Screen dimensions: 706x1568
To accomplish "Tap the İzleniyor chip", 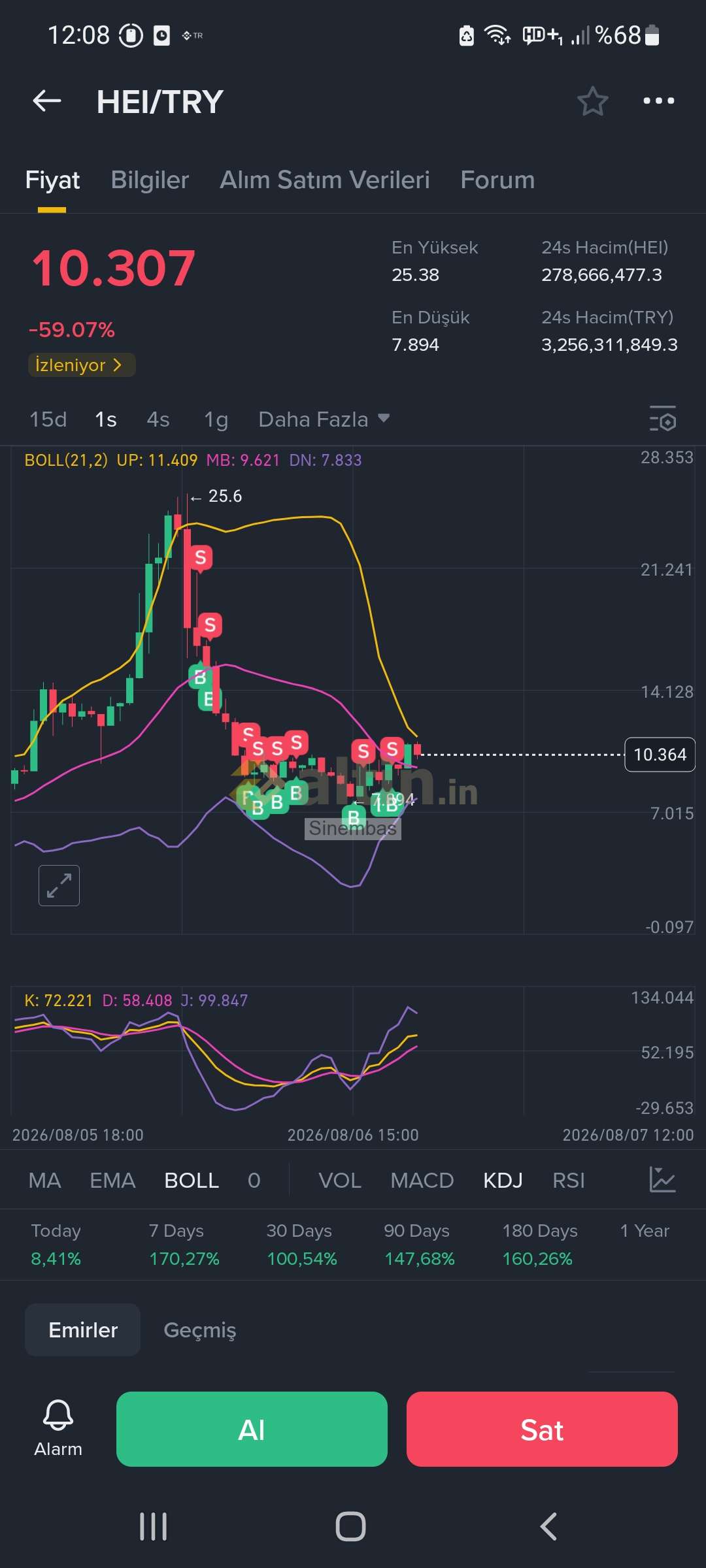I will click(x=81, y=365).
